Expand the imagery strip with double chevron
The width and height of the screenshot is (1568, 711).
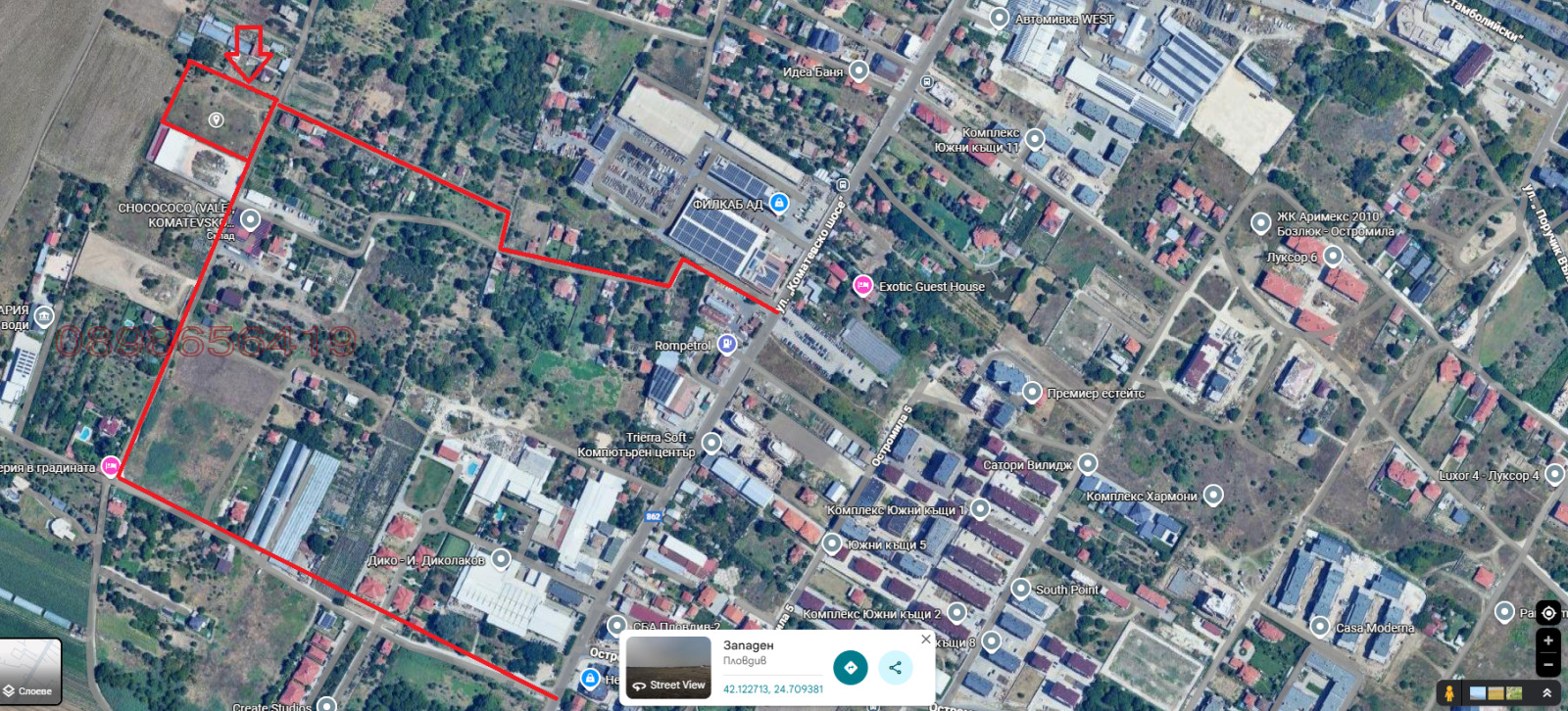click(x=1546, y=693)
